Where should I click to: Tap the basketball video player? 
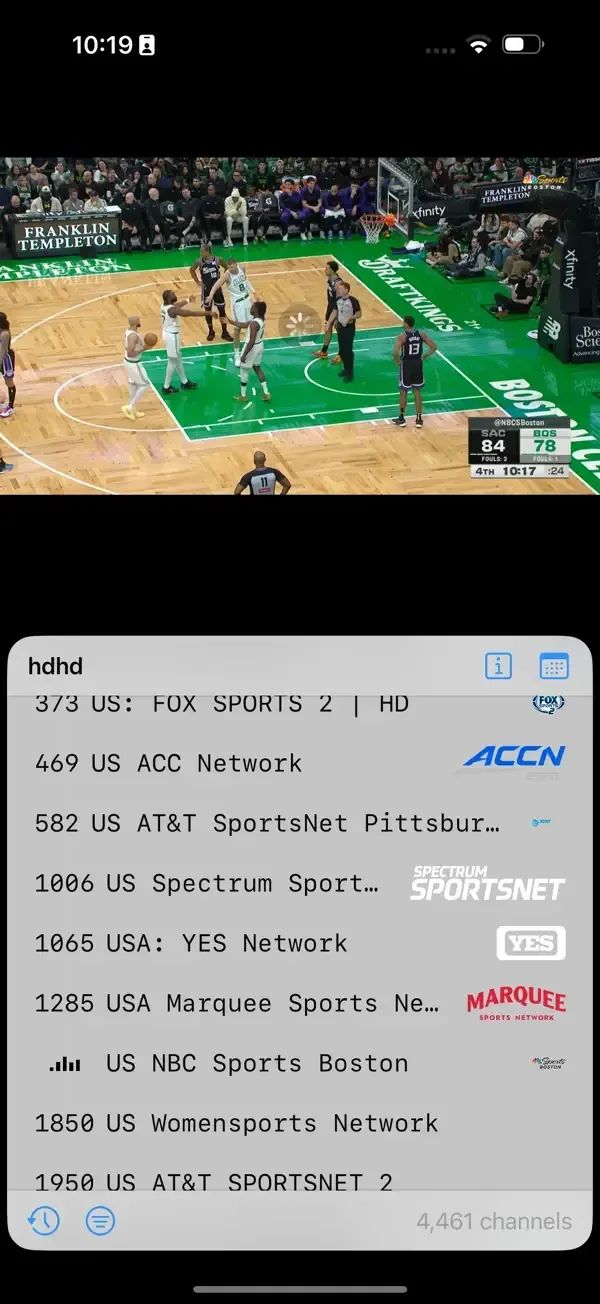(x=300, y=325)
